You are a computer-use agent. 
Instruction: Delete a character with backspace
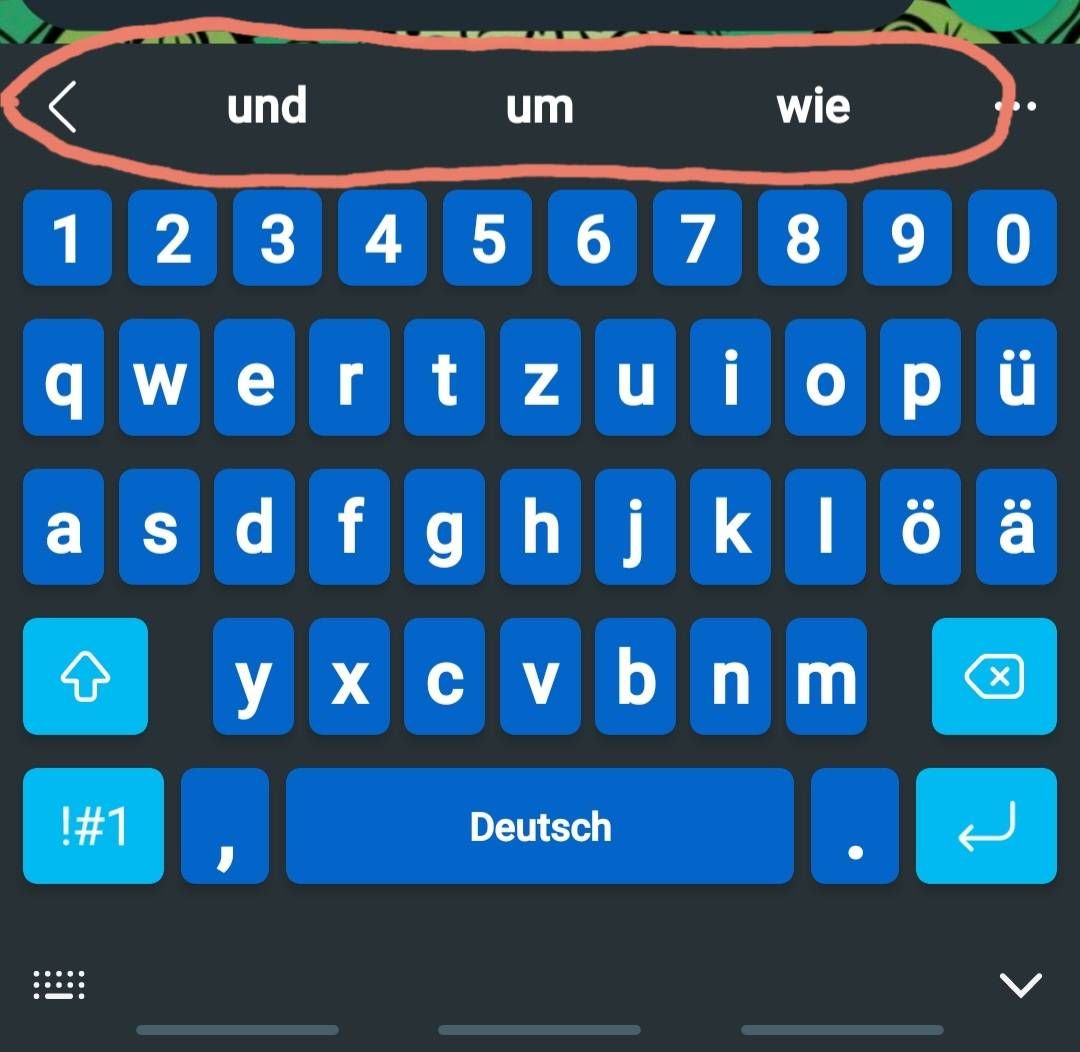[x=993, y=677]
